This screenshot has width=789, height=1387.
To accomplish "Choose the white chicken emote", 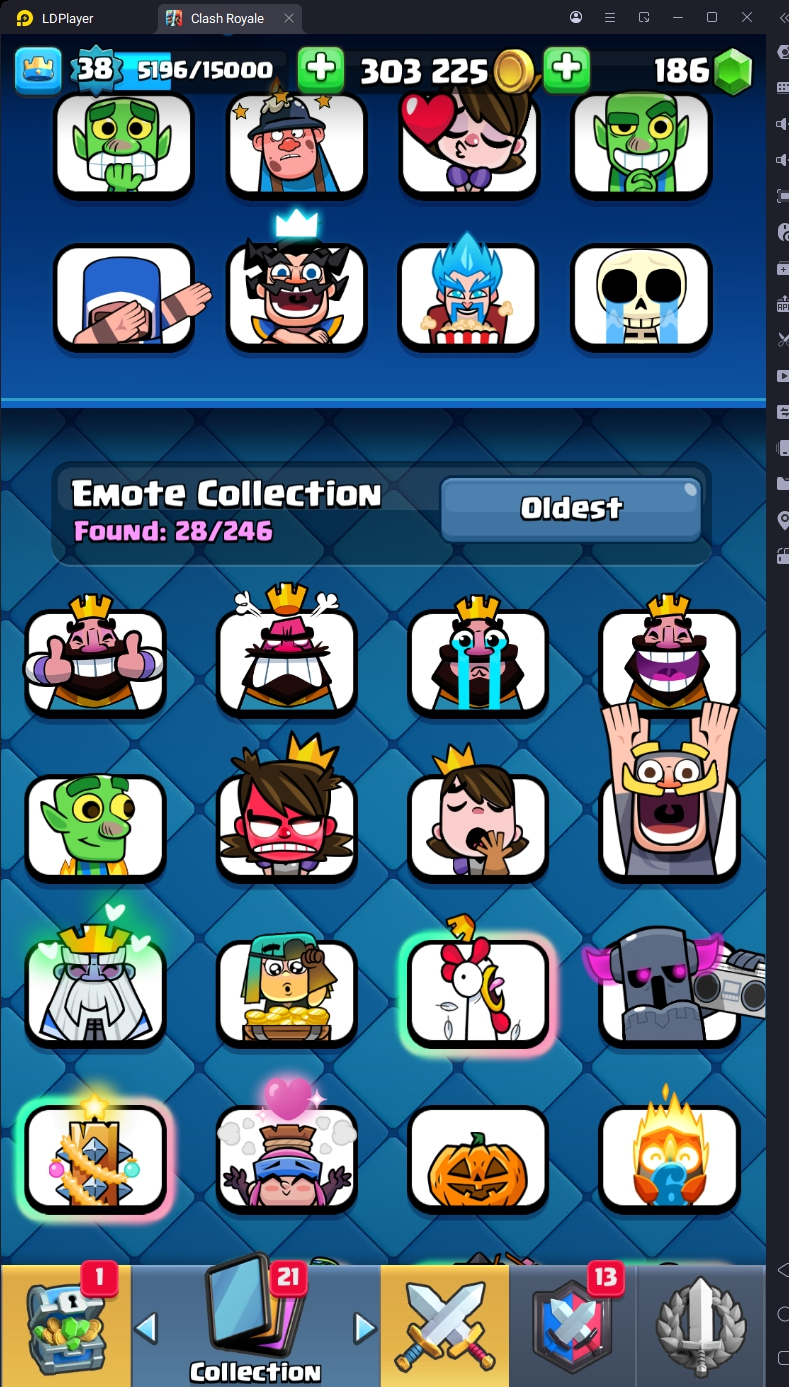I will tap(478, 991).
